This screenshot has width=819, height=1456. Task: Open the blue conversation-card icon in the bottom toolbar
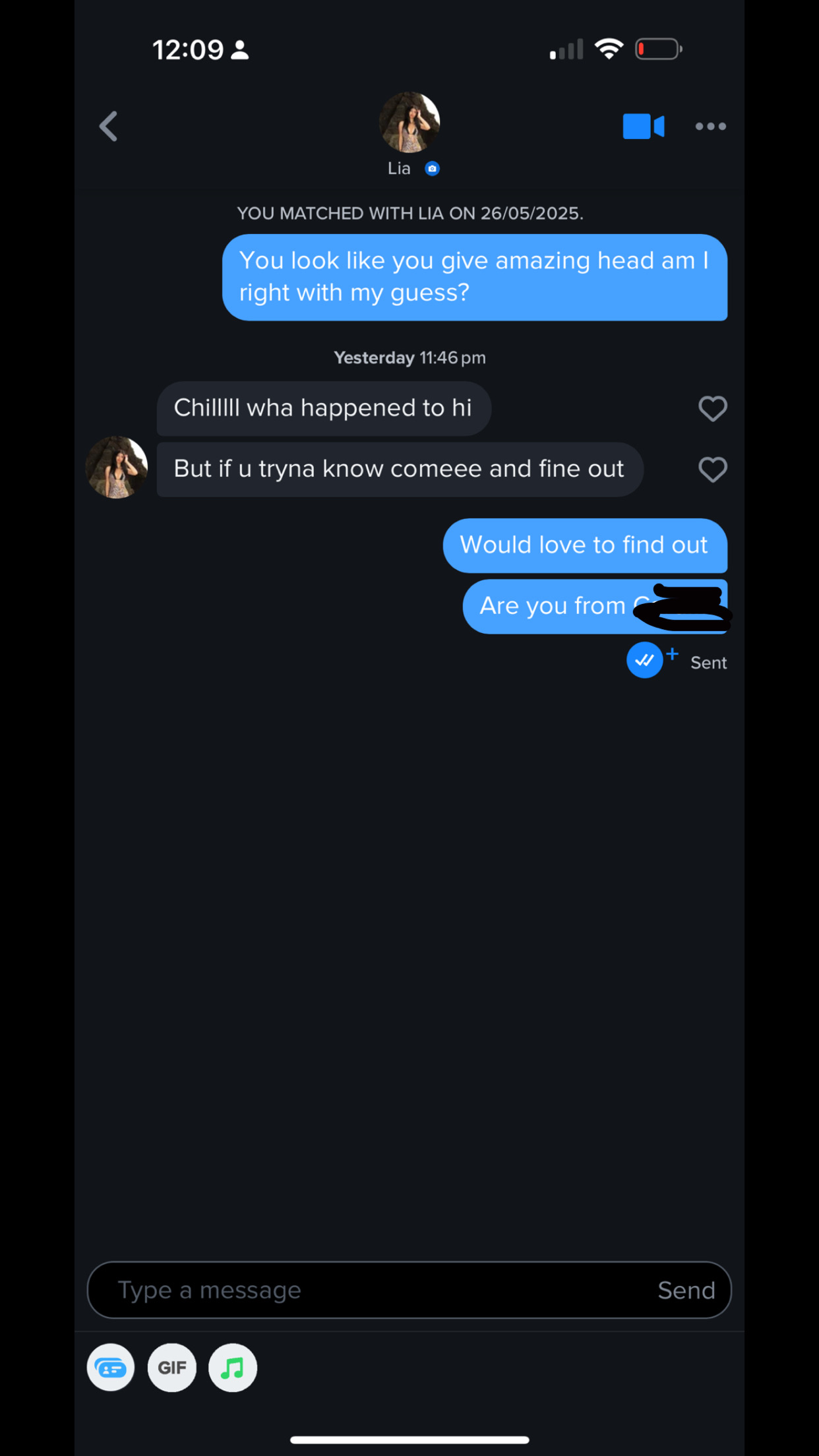tap(111, 1368)
